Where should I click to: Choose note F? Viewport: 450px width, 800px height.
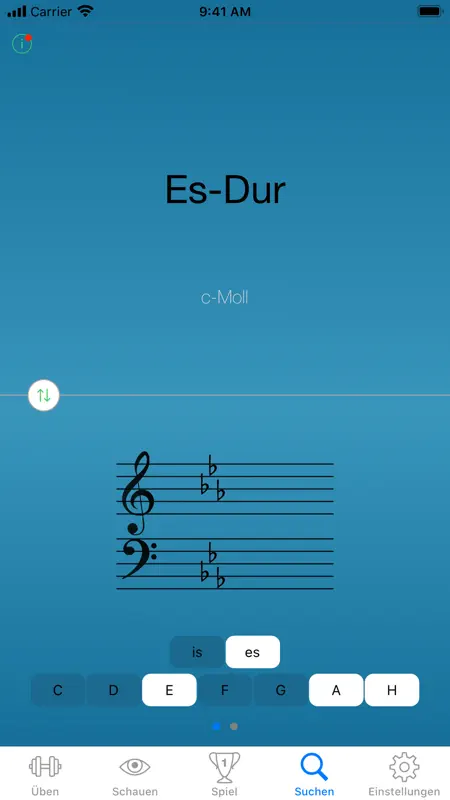coord(225,690)
